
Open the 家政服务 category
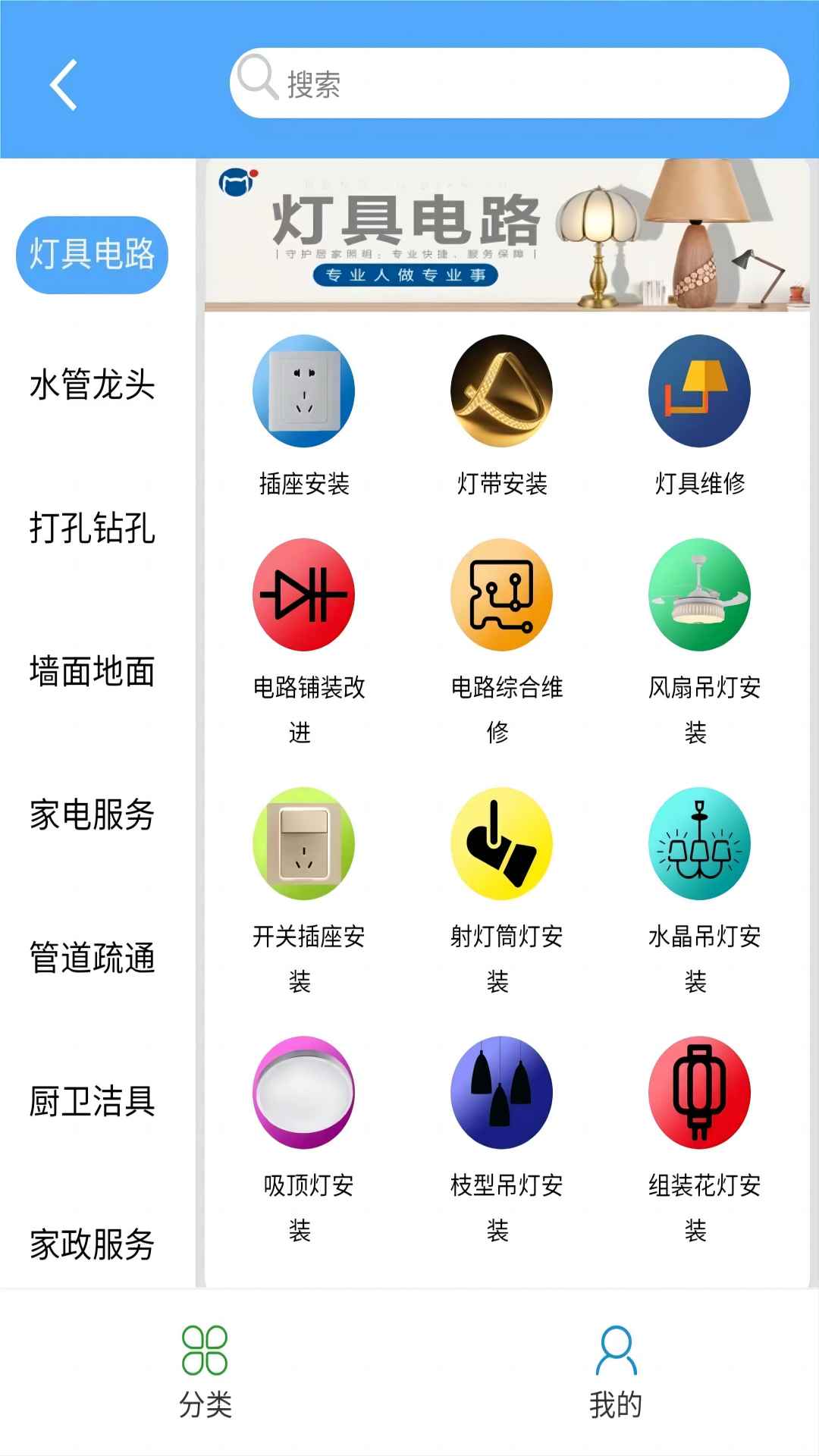point(92,1244)
